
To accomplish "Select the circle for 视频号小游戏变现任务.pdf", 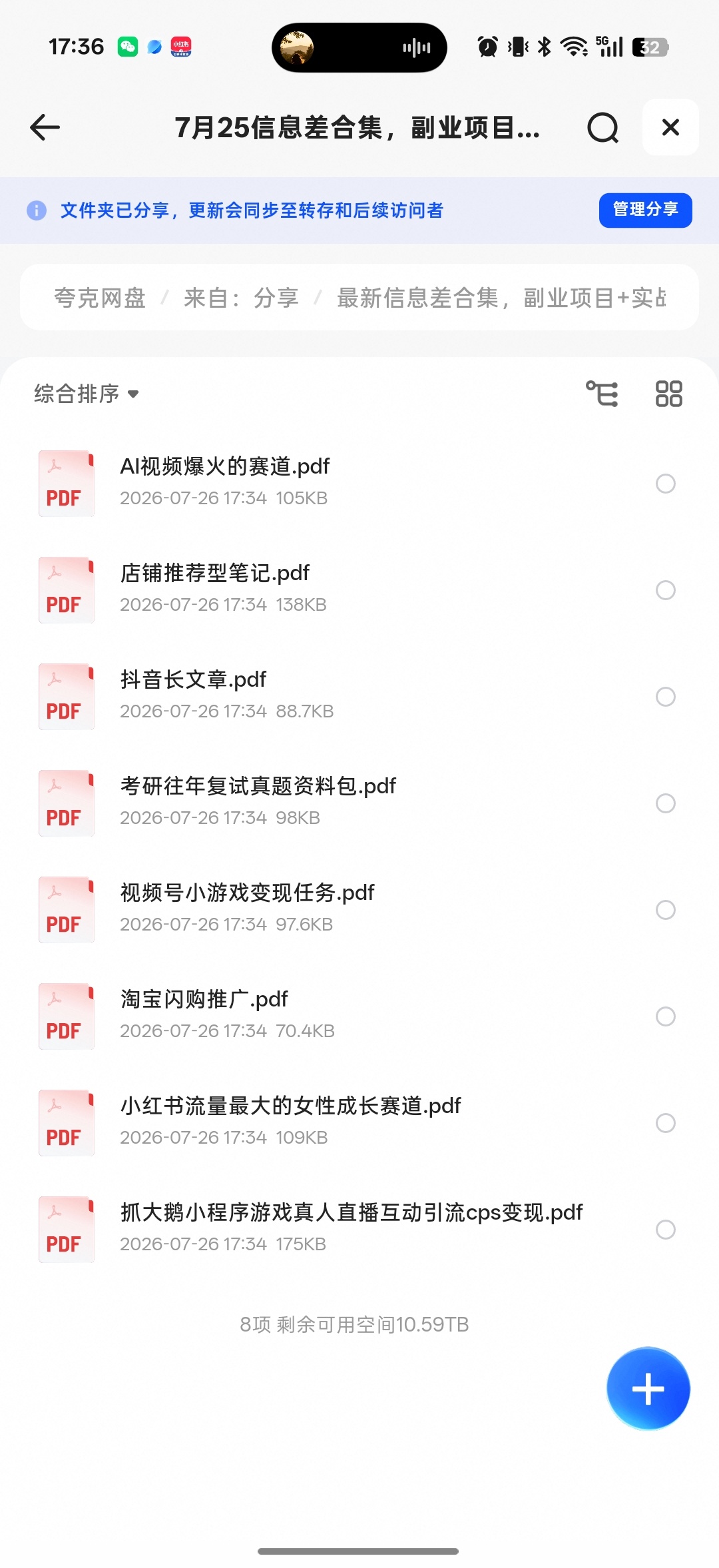I will click(x=666, y=910).
